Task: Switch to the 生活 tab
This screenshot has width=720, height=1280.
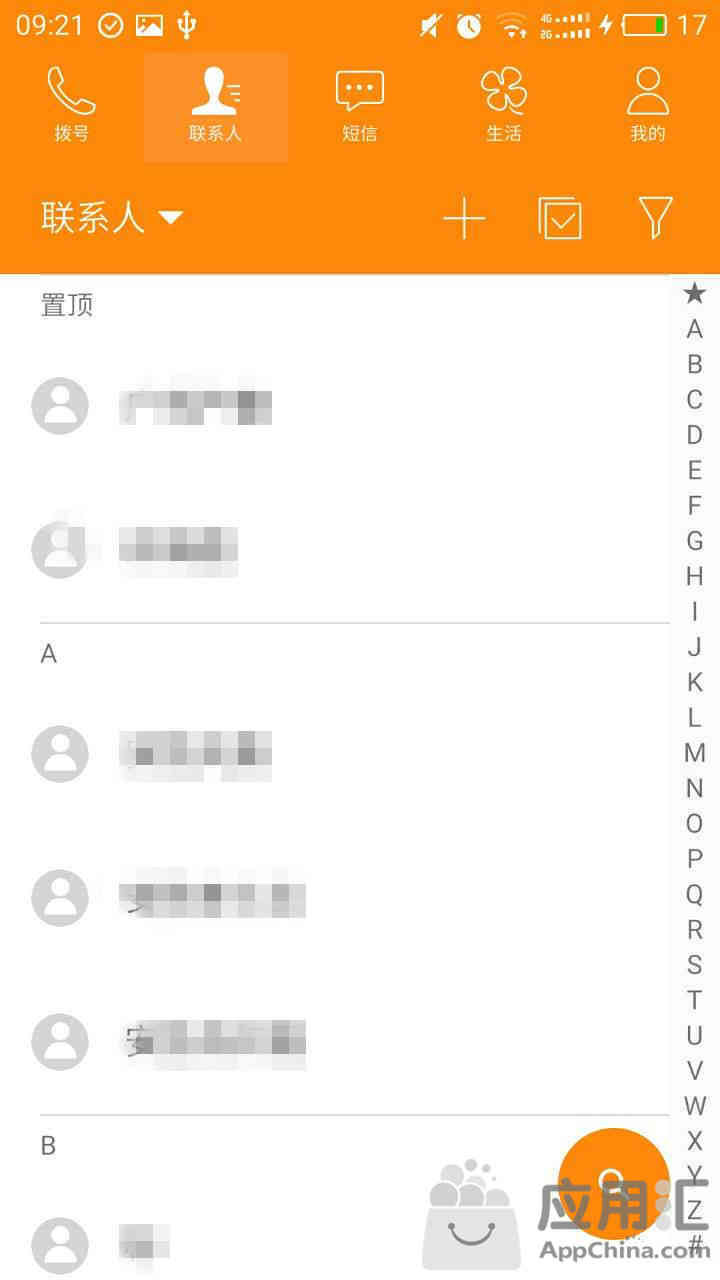Action: (x=504, y=106)
